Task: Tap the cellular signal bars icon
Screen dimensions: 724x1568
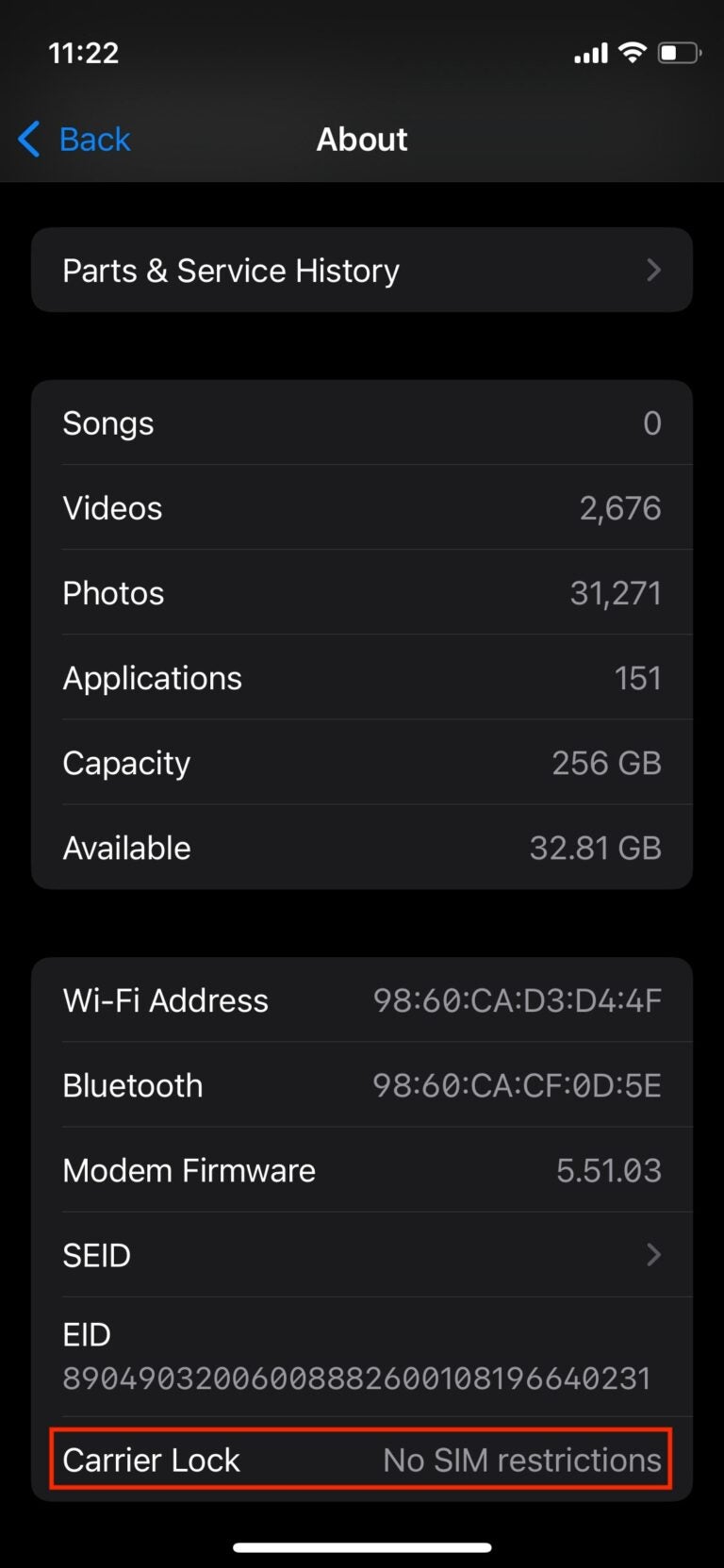Action: (x=589, y=54)
